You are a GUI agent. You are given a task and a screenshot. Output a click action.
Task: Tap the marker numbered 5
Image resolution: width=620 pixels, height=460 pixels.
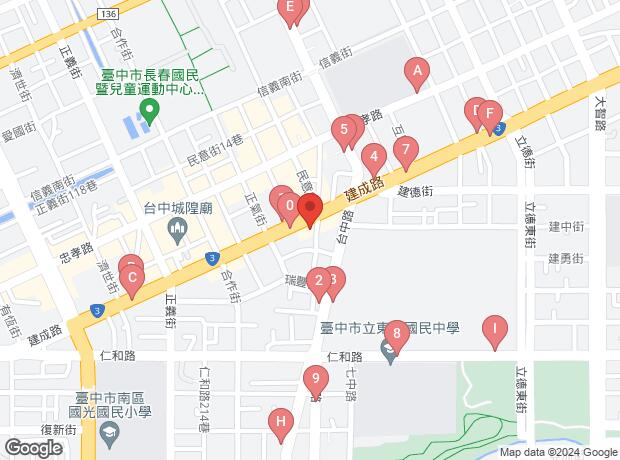344,129
